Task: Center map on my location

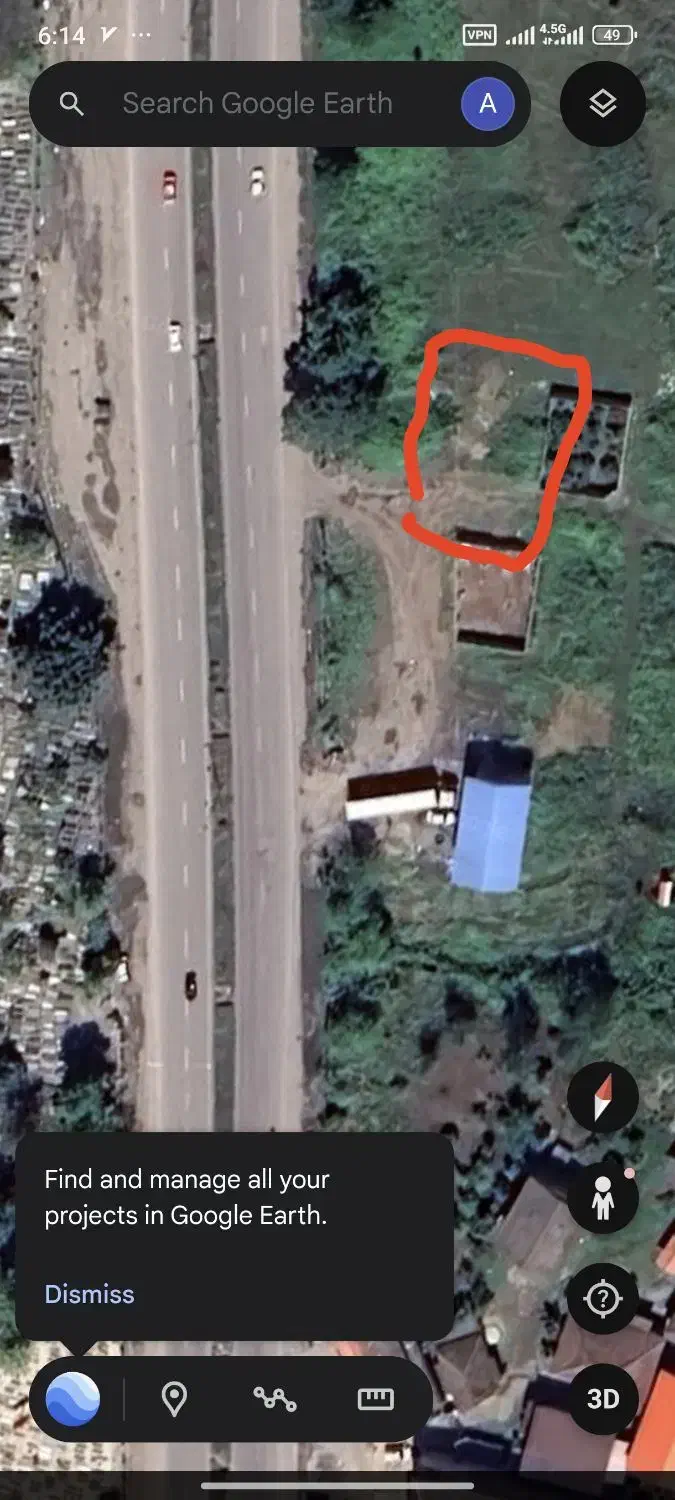Action: [x=602, y=1298]
